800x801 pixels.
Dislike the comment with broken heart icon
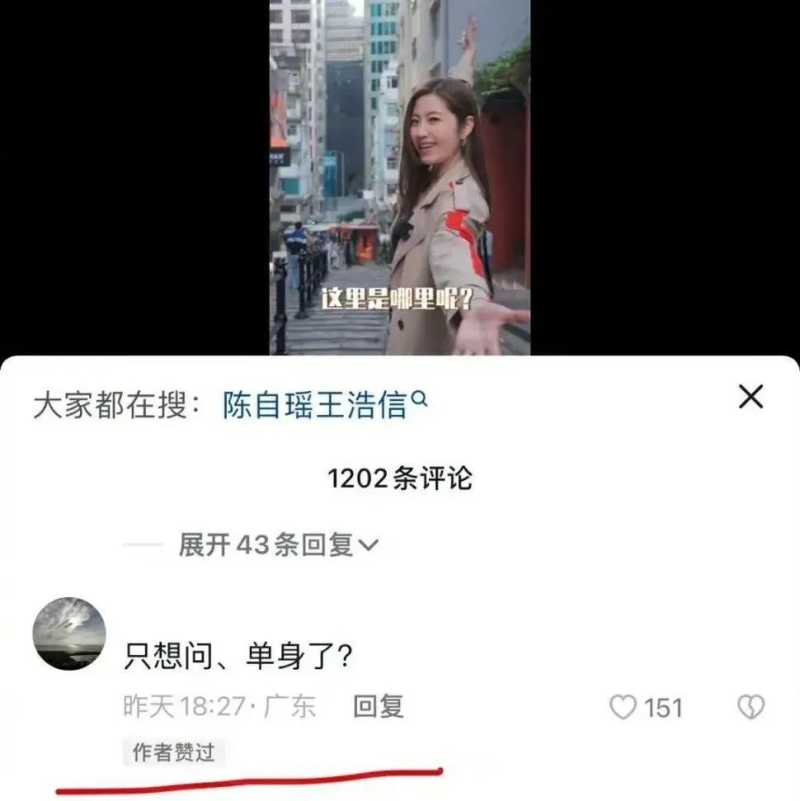point(751,708)
